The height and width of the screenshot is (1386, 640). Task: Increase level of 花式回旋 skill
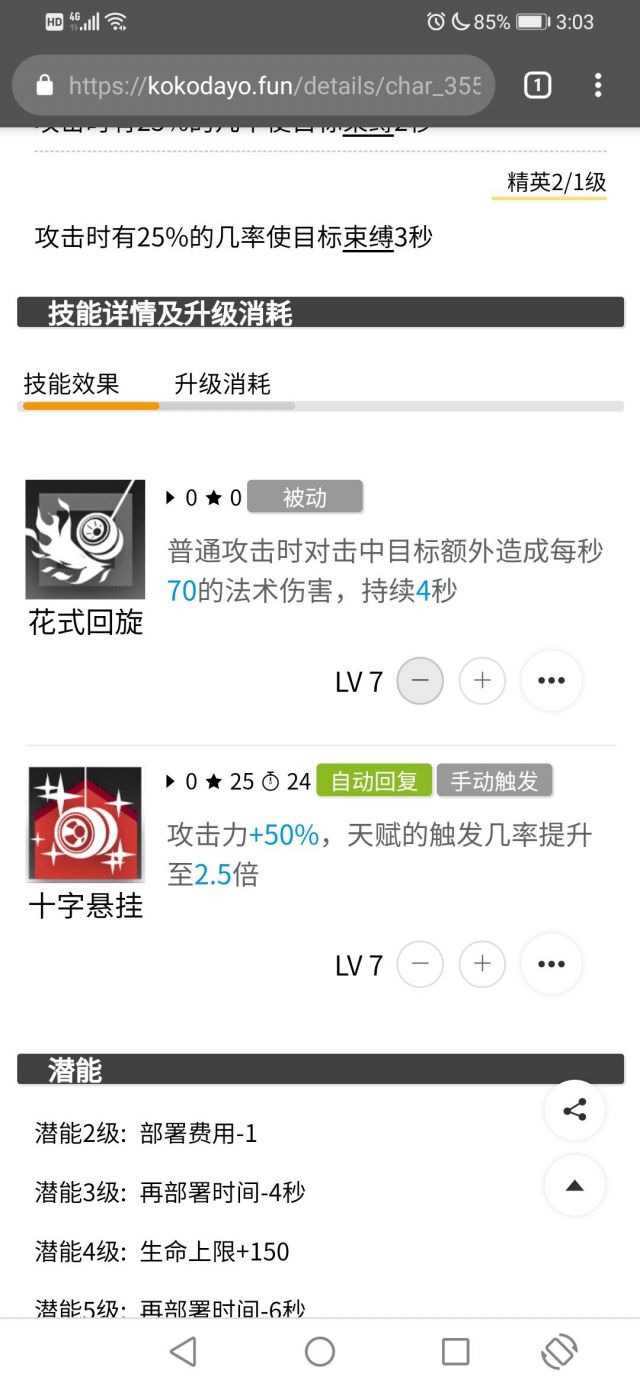click(x=482, y=681)
